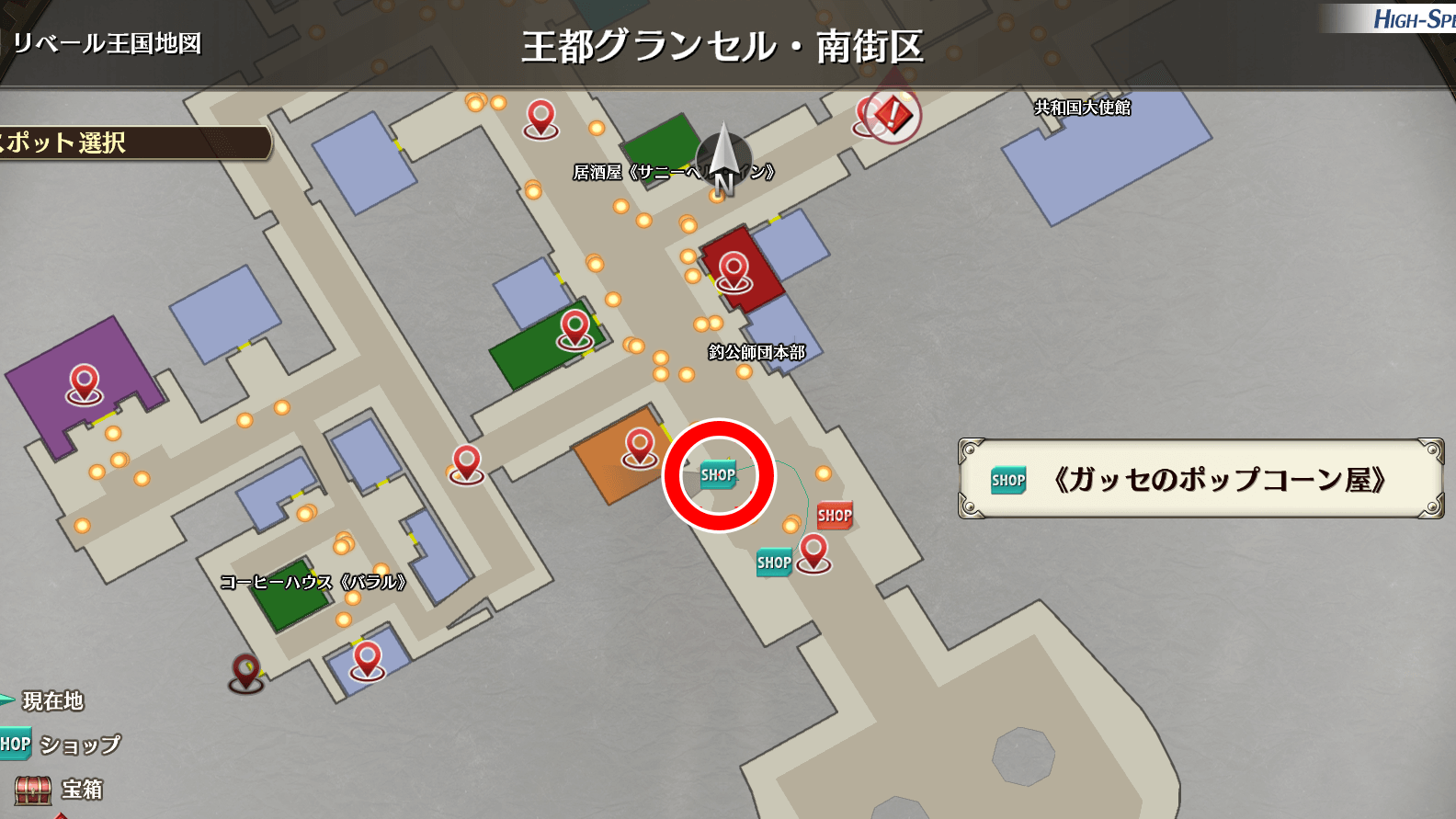Open the スポット選択 panel
Viewport: 1456px width, 819px height.
[x=129, y=143]
